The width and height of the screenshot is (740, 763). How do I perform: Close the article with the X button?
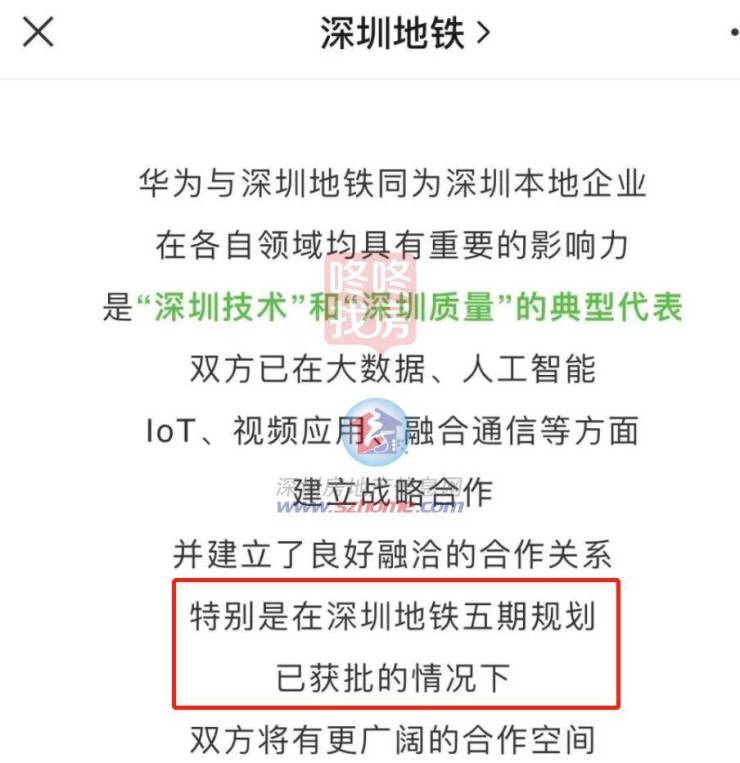pos(38,33)
